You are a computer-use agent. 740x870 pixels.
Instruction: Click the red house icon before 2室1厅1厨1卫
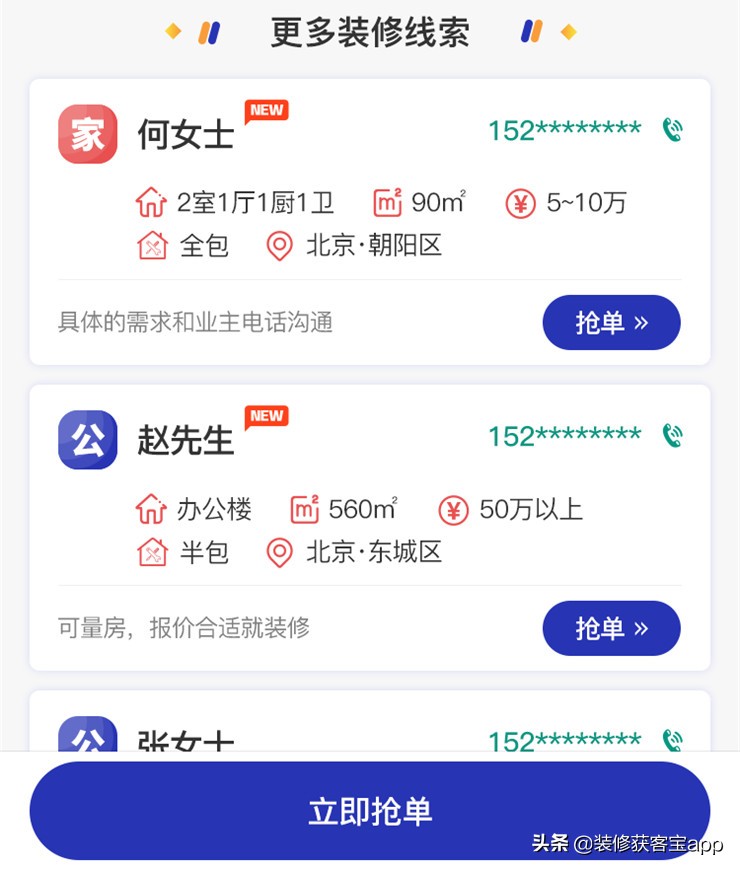(x=151, y=202)
